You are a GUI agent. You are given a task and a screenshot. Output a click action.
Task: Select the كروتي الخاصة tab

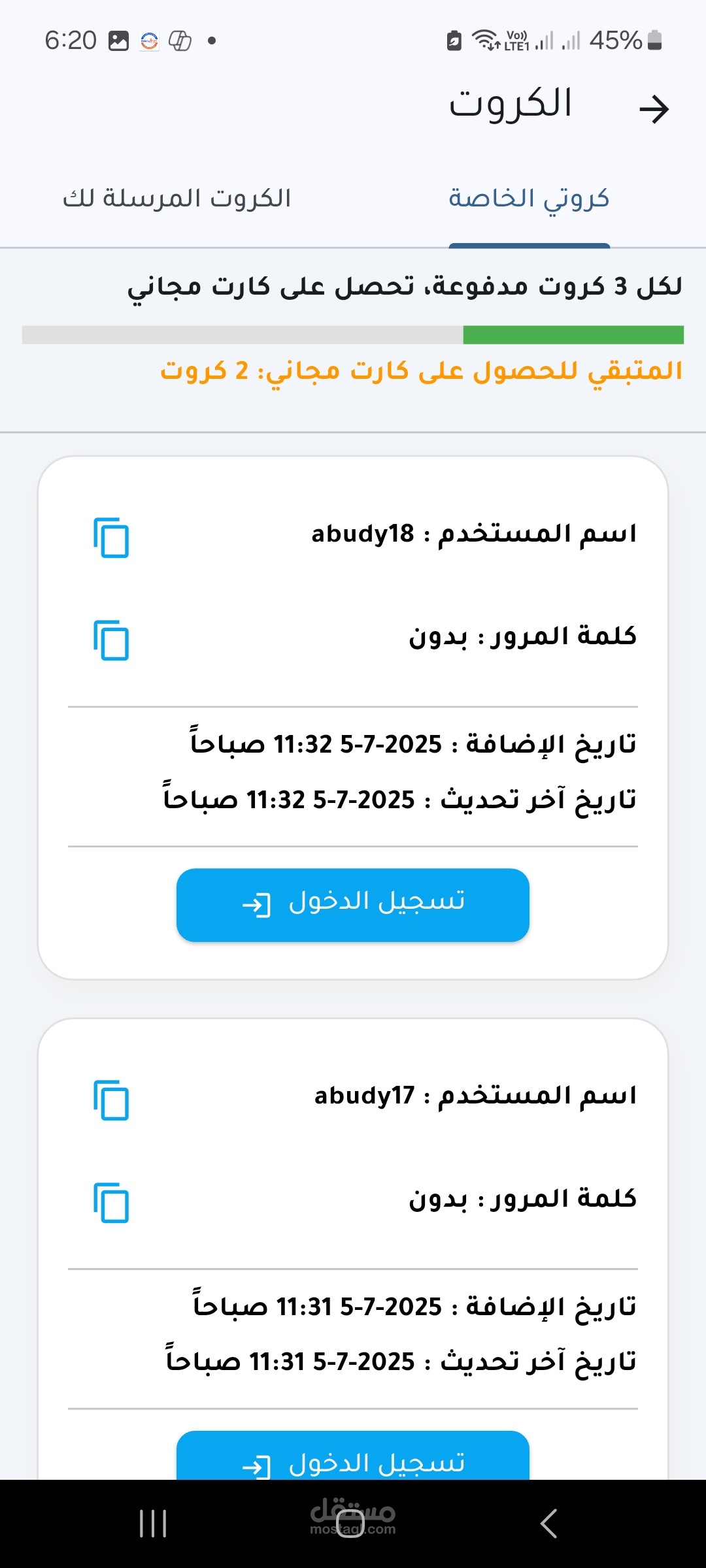[529, 199]
